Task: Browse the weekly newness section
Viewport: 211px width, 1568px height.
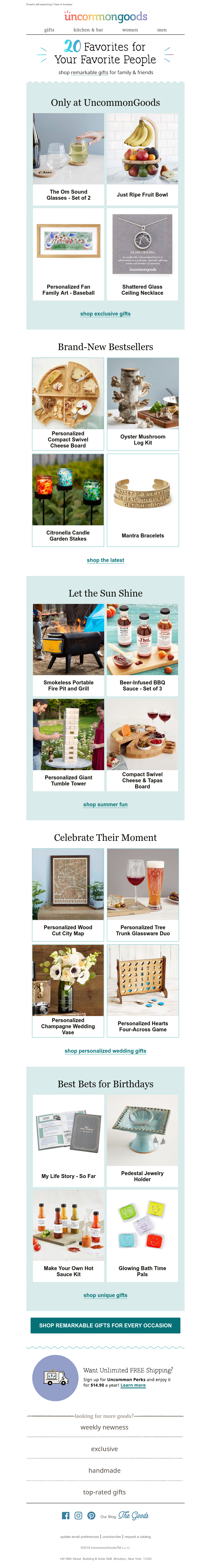Action: (105, 1427)
